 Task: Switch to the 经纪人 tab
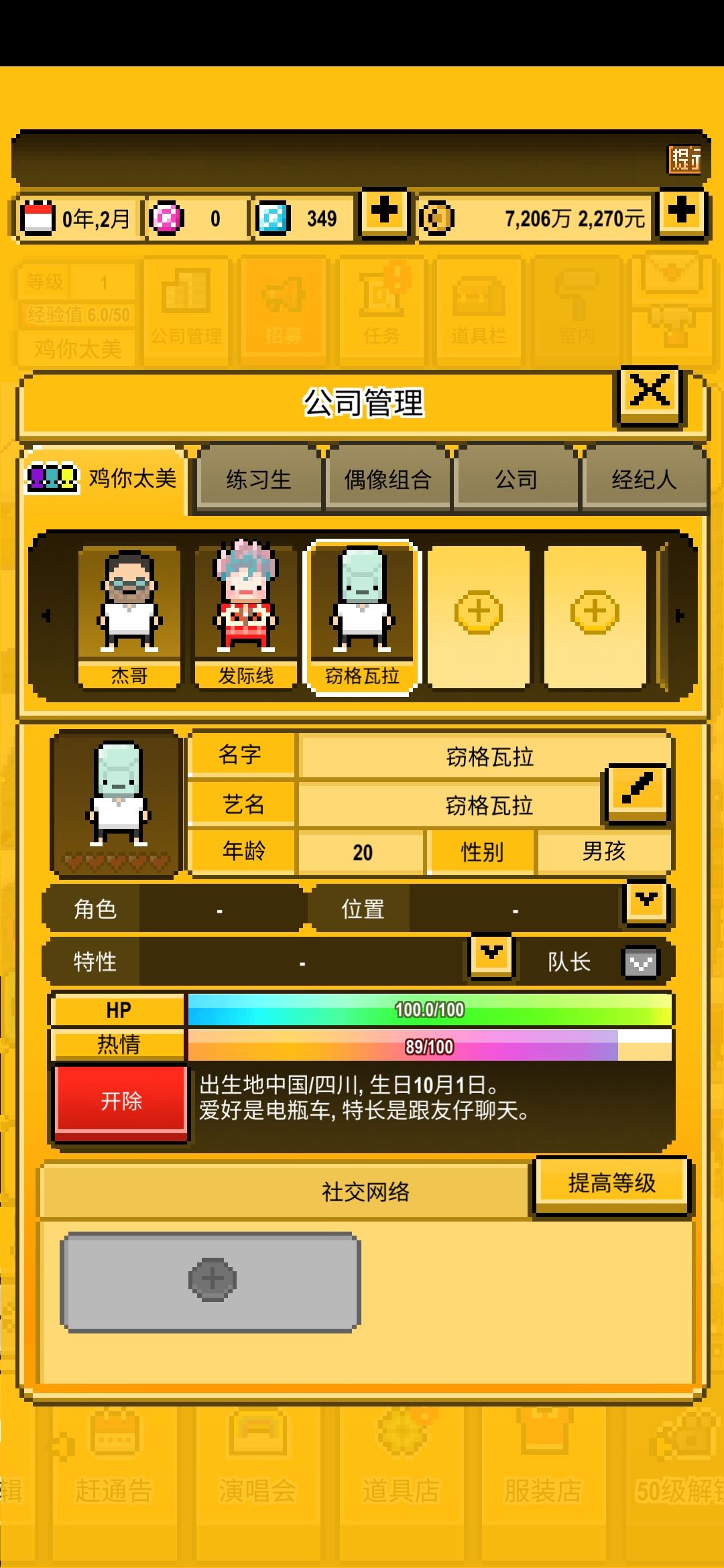646,479
